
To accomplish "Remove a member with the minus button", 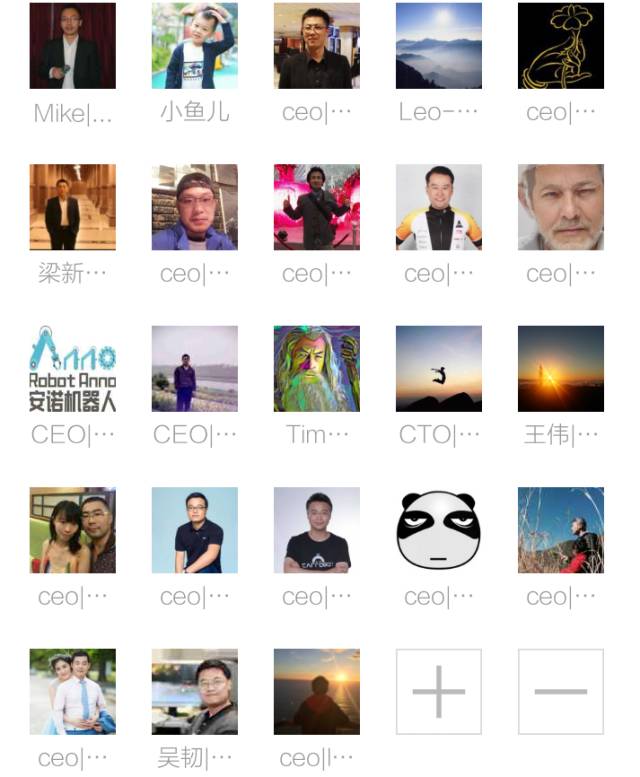I will 560,692.
